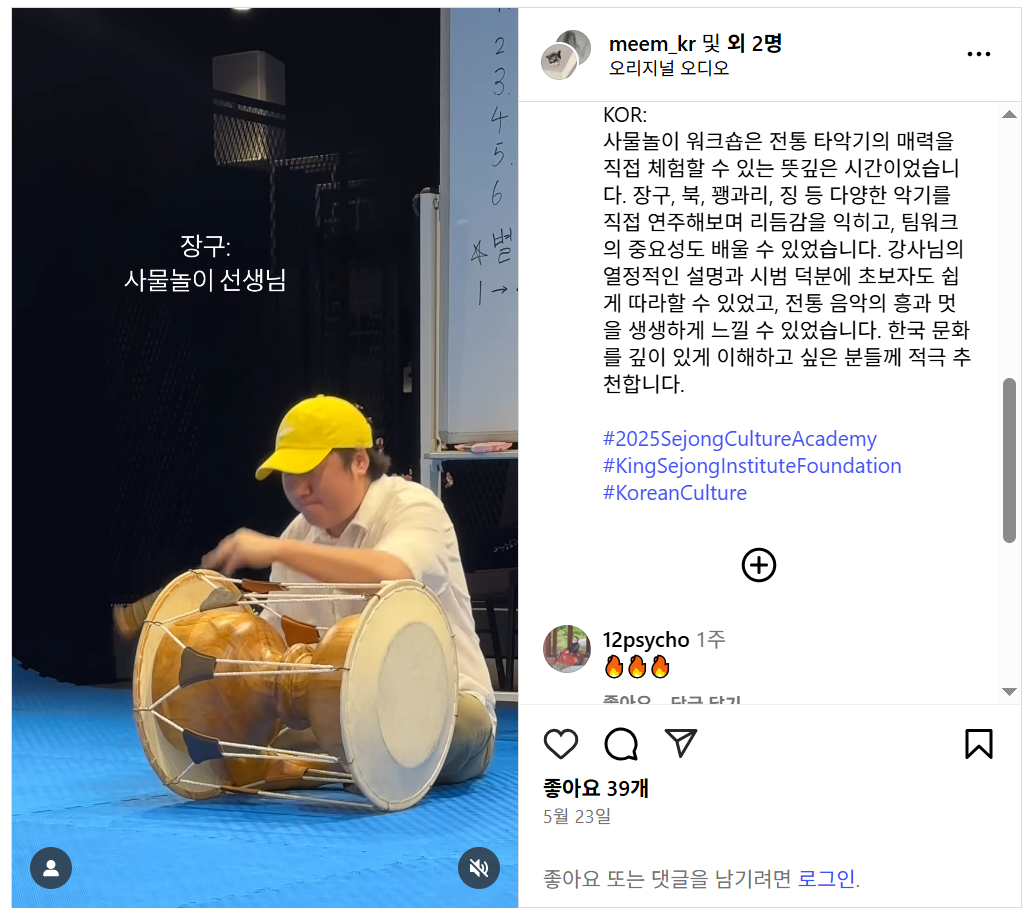Open the post's overflow options menu
This screenshot has width=1031, height=913.
click(978, 54)
